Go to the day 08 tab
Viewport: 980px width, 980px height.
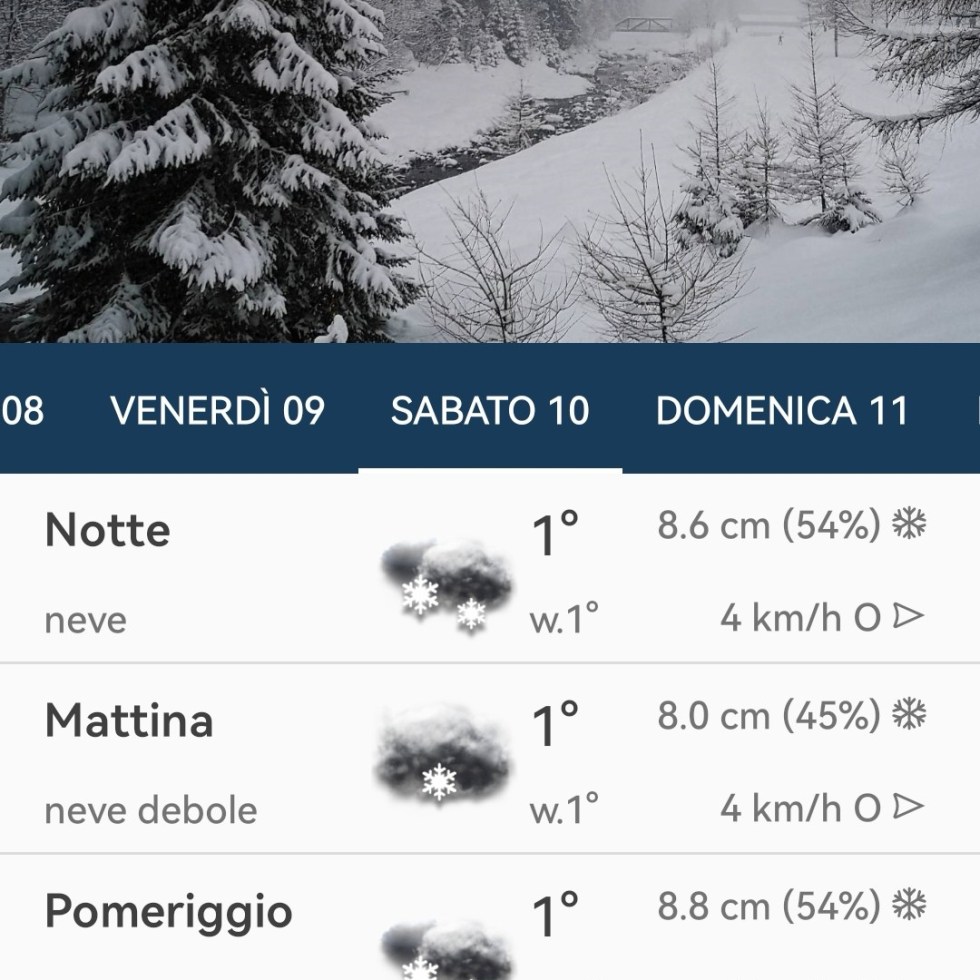(x=22, y=410)
